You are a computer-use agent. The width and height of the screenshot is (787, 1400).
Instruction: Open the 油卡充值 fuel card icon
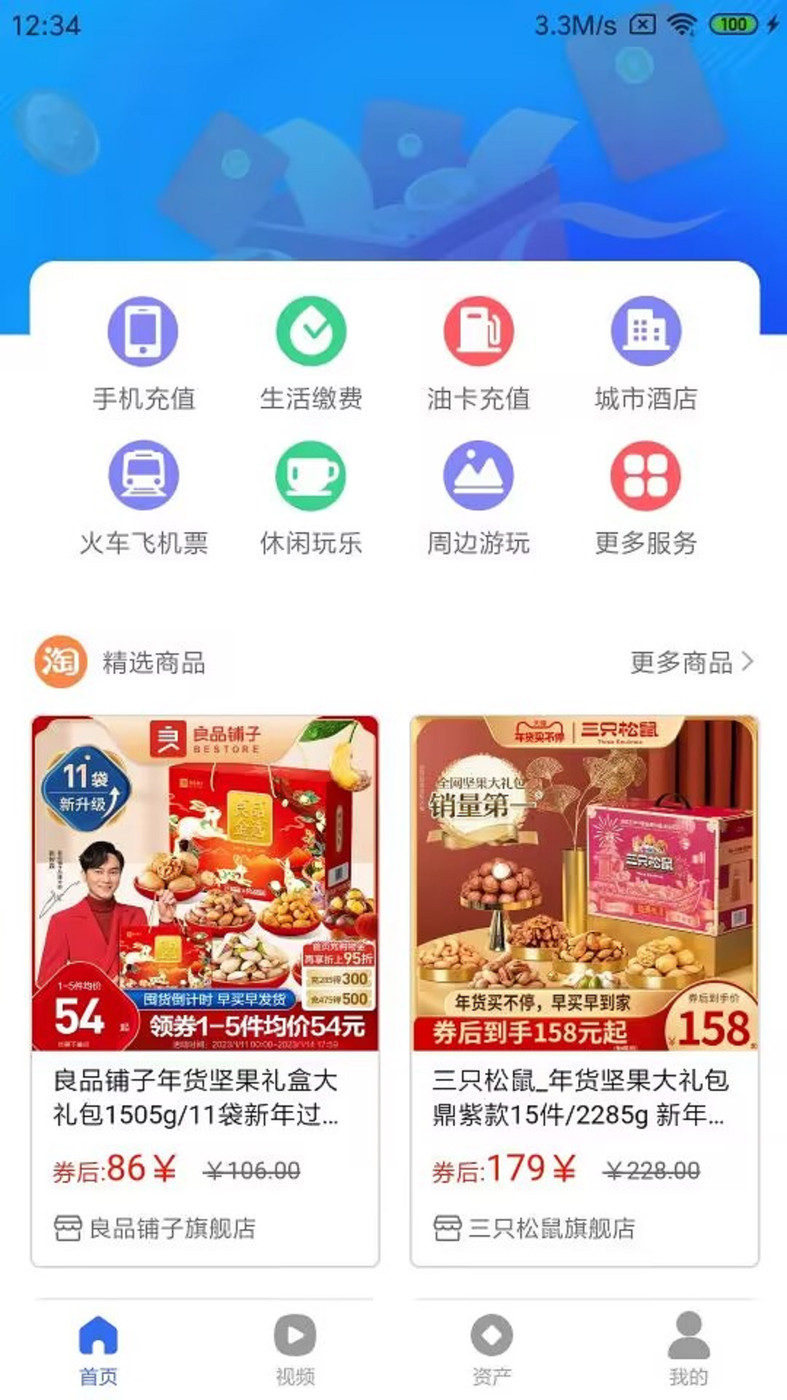(x=477, y=331)
